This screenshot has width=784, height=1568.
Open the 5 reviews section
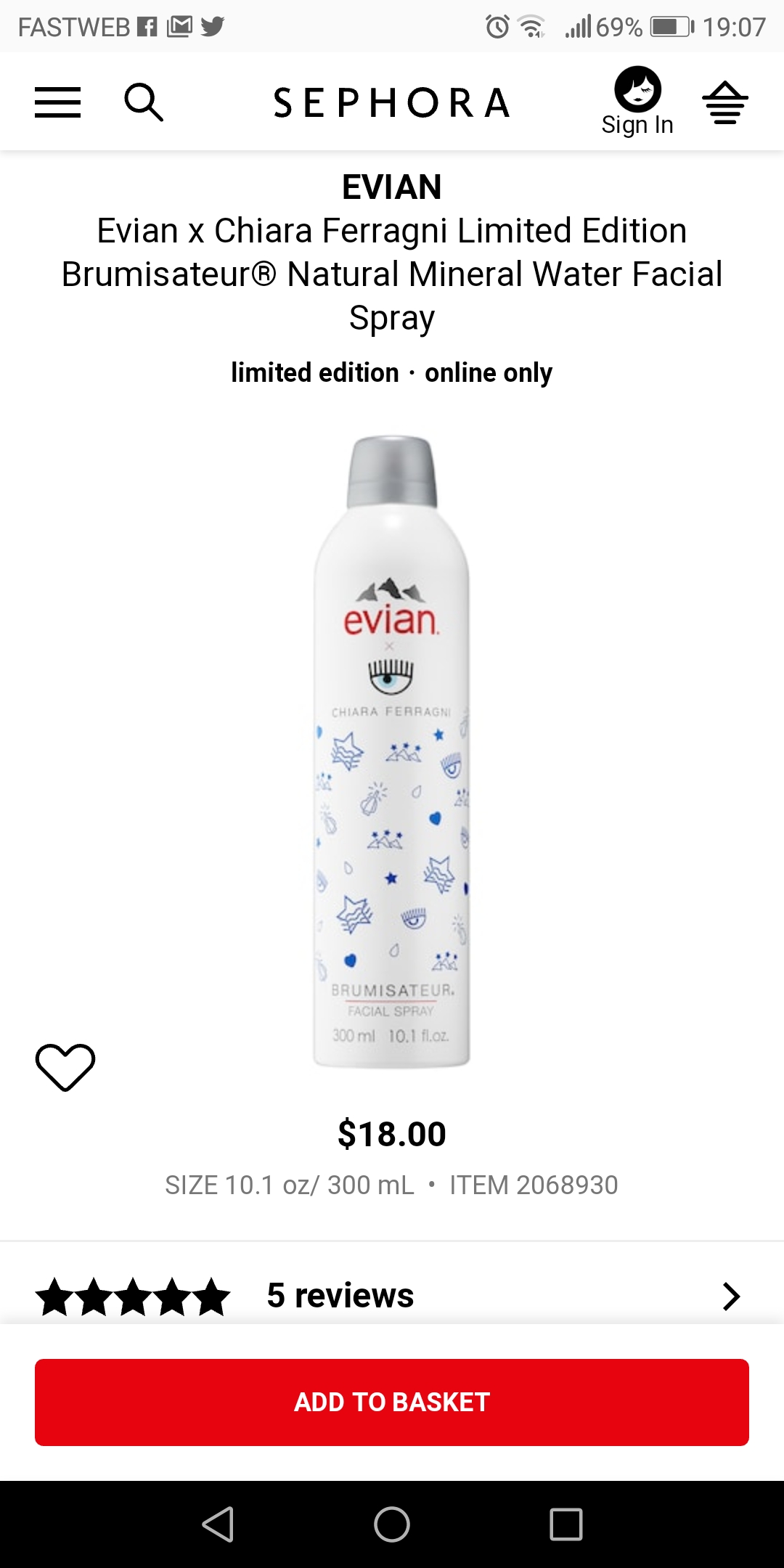tap(391, 1296)
